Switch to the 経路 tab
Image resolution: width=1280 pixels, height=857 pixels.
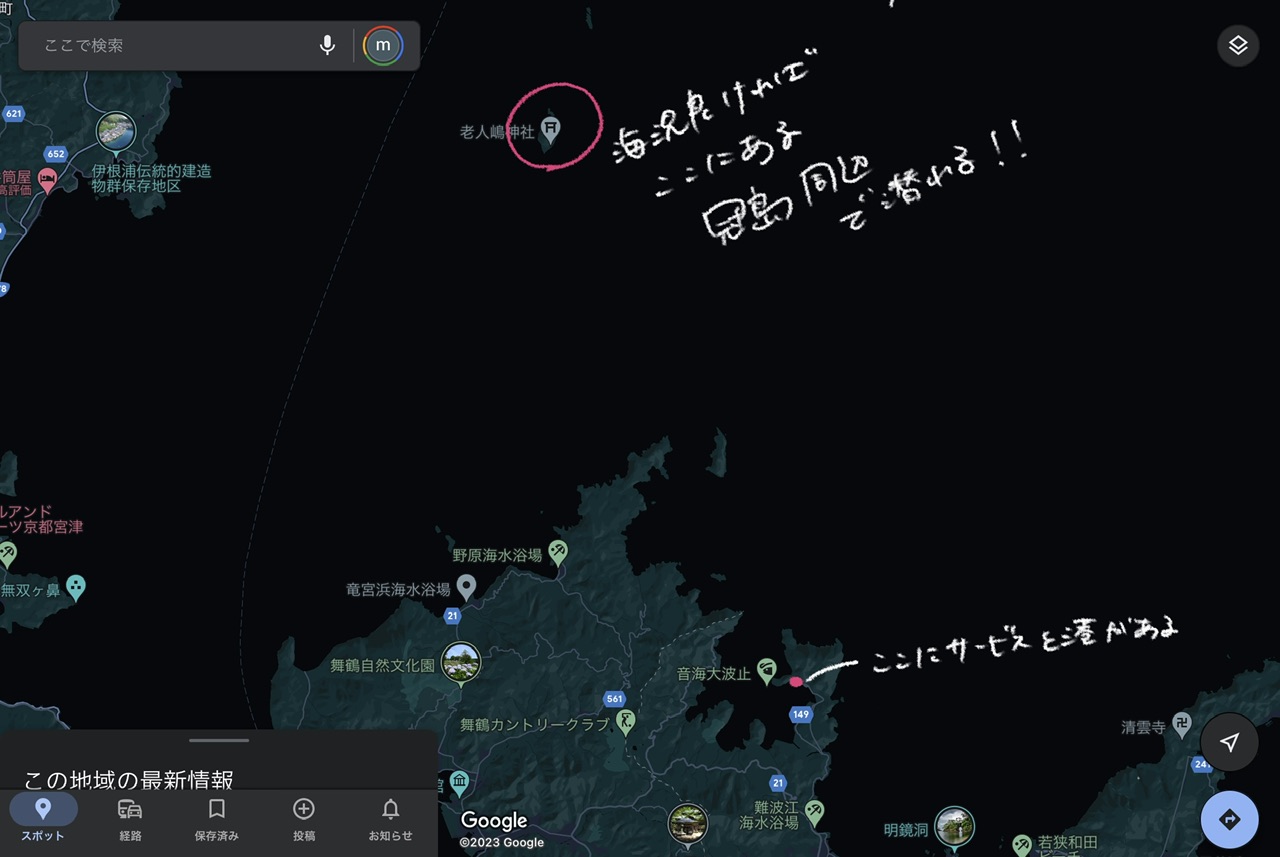(x=130, y=820)
